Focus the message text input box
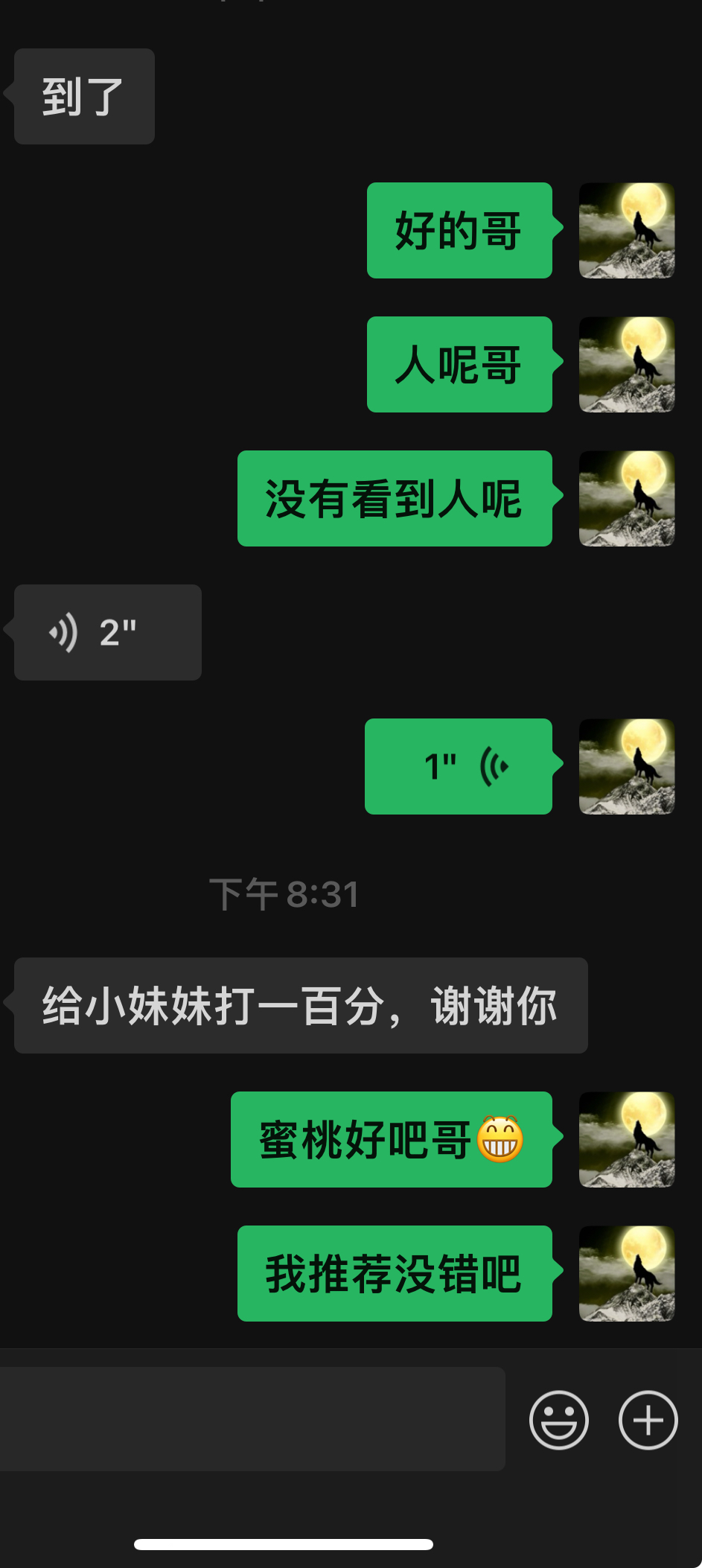702x1568 pixels. click(252, 1418)
